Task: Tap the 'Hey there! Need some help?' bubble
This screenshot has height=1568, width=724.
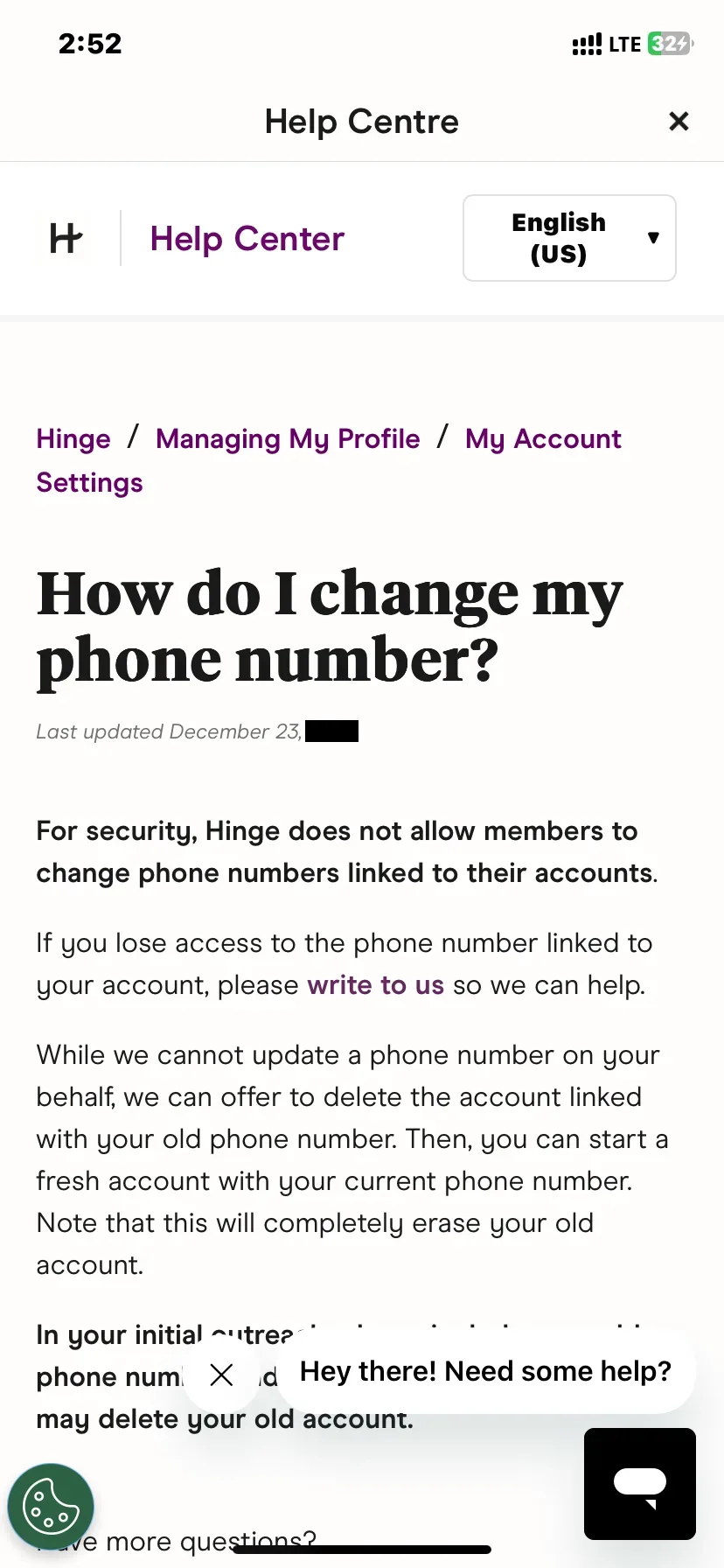Action: tap(486, 1371)
